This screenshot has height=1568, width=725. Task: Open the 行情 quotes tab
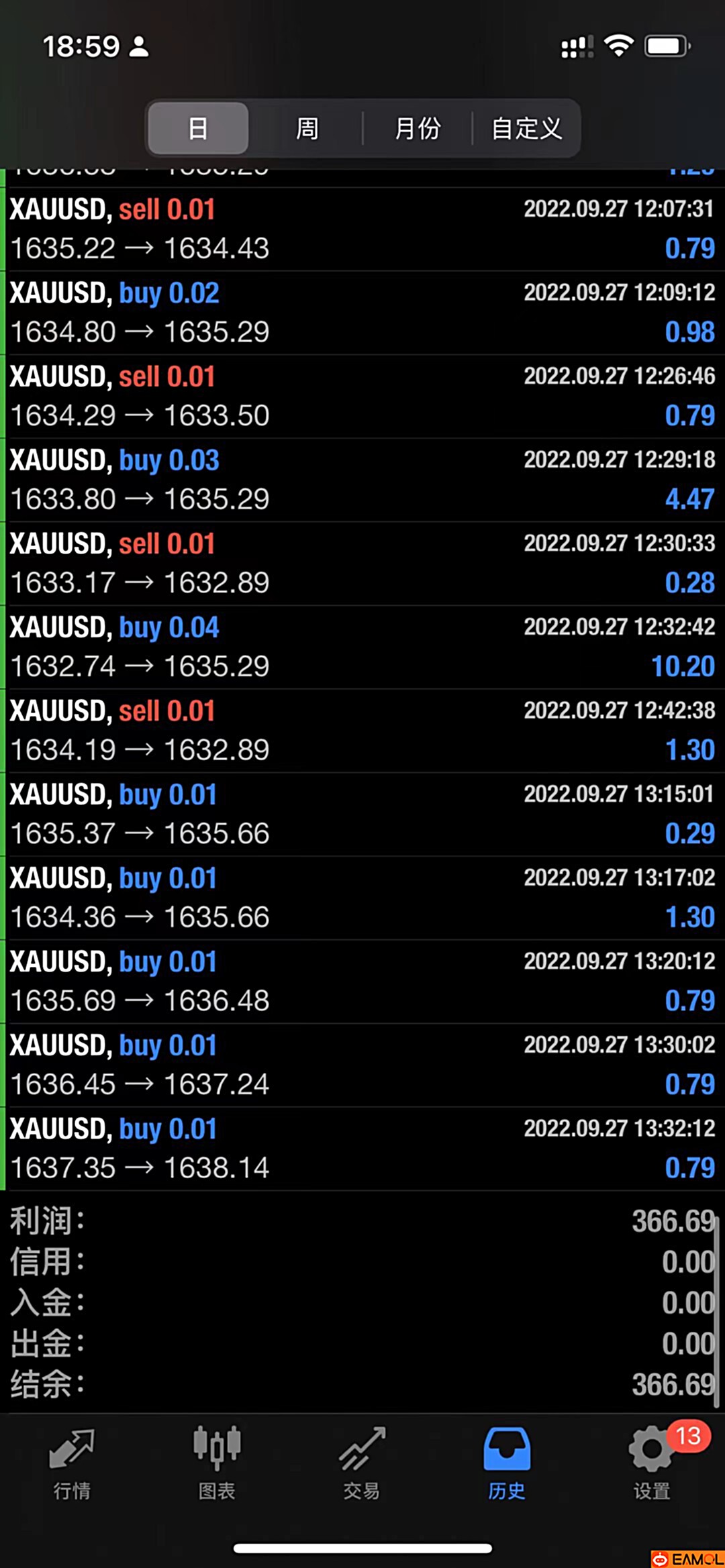[72, 1463]
